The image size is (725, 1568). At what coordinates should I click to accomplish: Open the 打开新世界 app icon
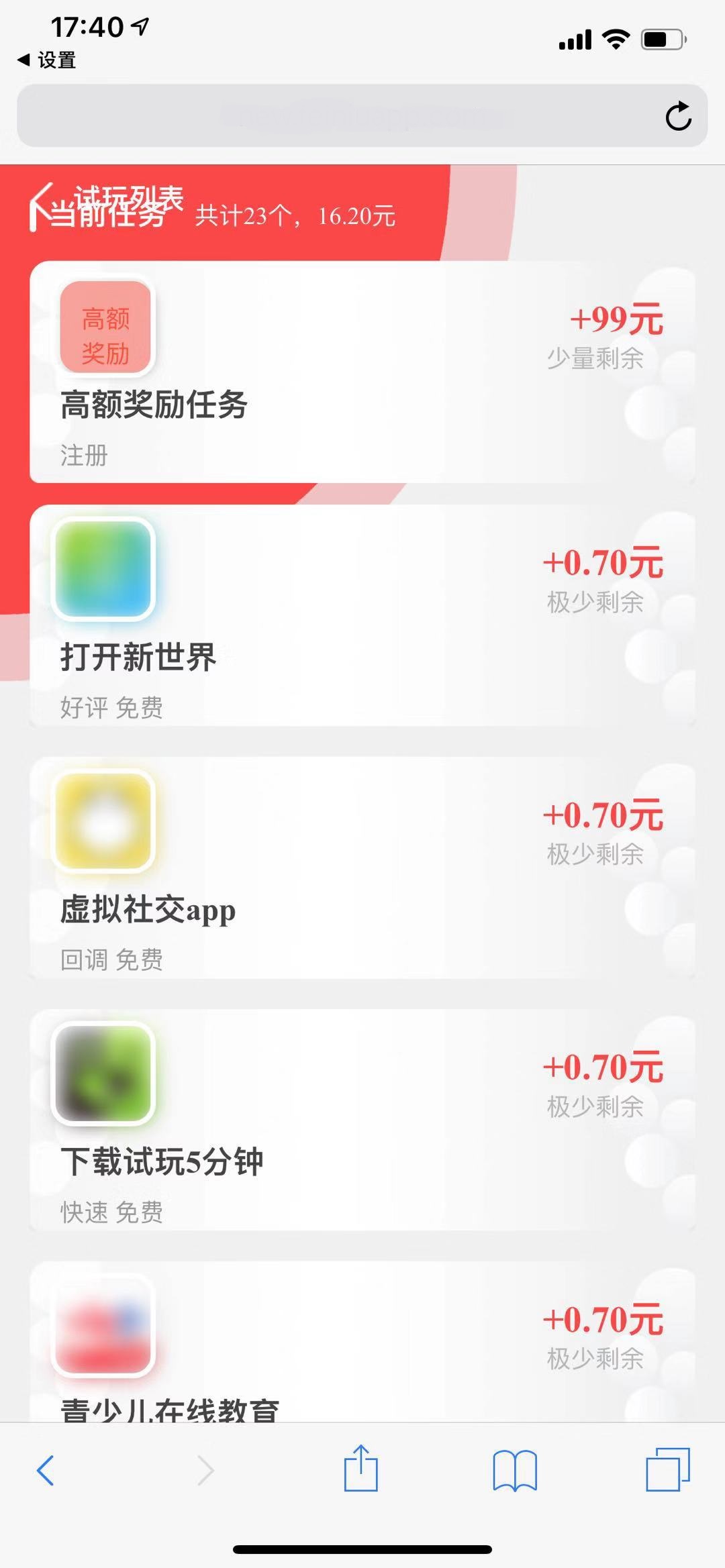tap(105, 570)
